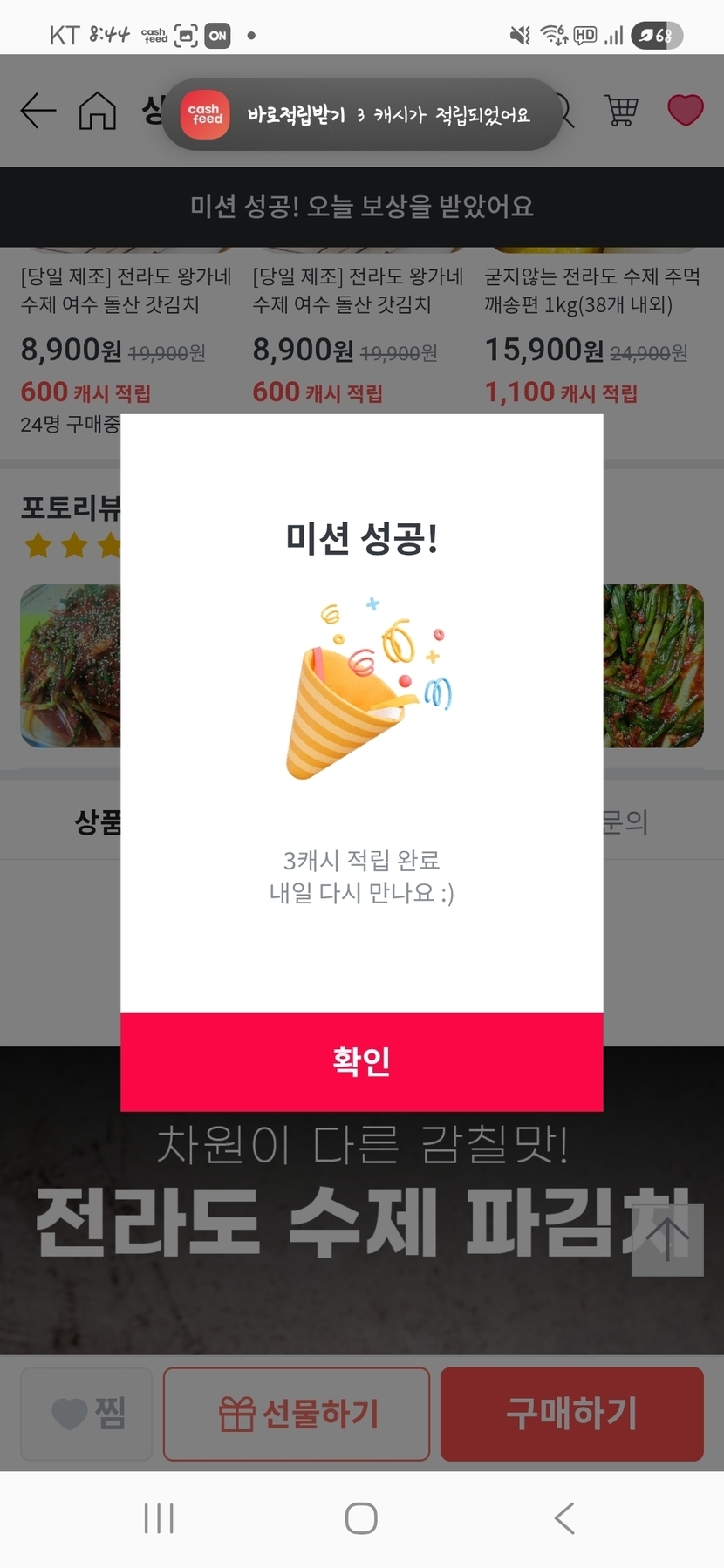The height and width of the screenshot is (1568, 724).
Task: Open recent apps from navigation bar
Action: pyautogui.click(x=159, y=1518)
